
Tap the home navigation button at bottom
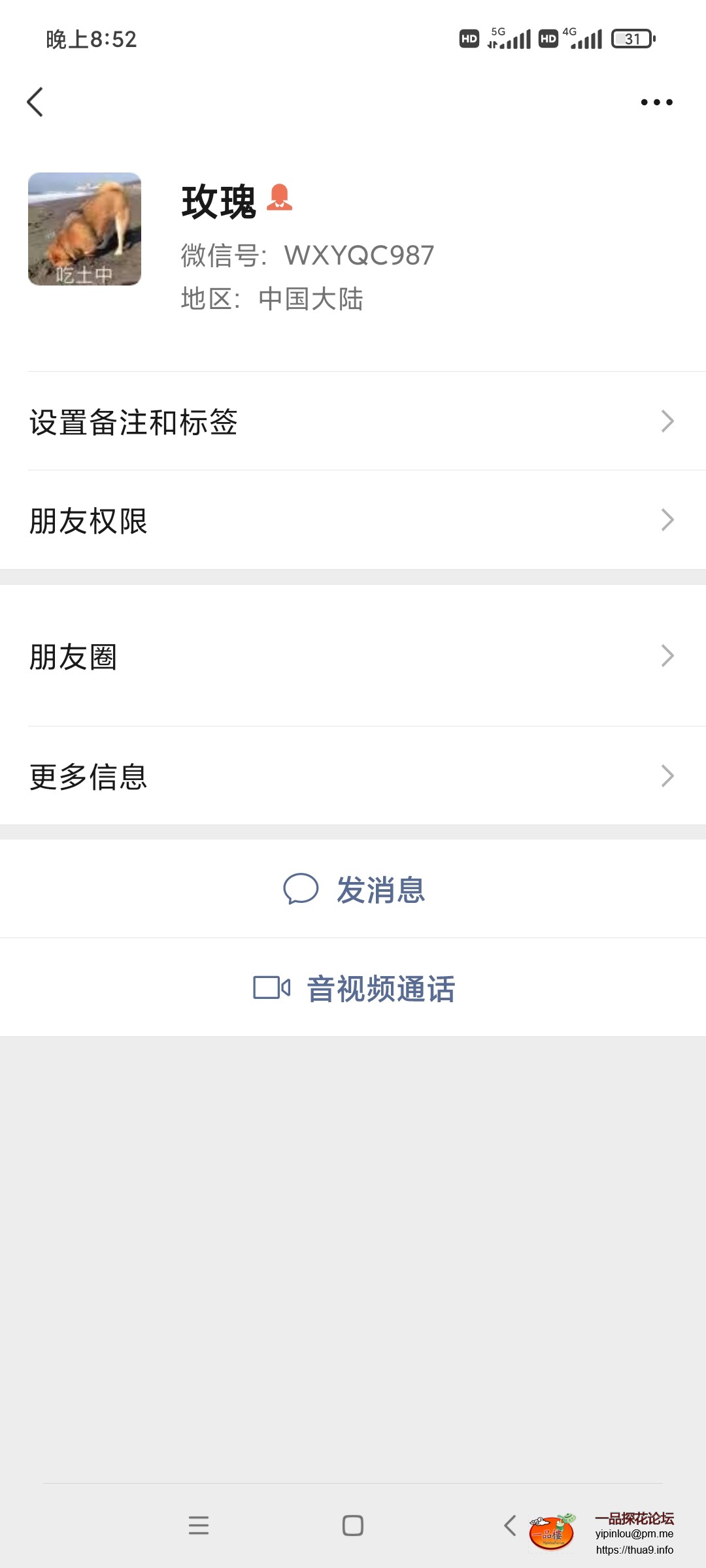click(353, 1526)
